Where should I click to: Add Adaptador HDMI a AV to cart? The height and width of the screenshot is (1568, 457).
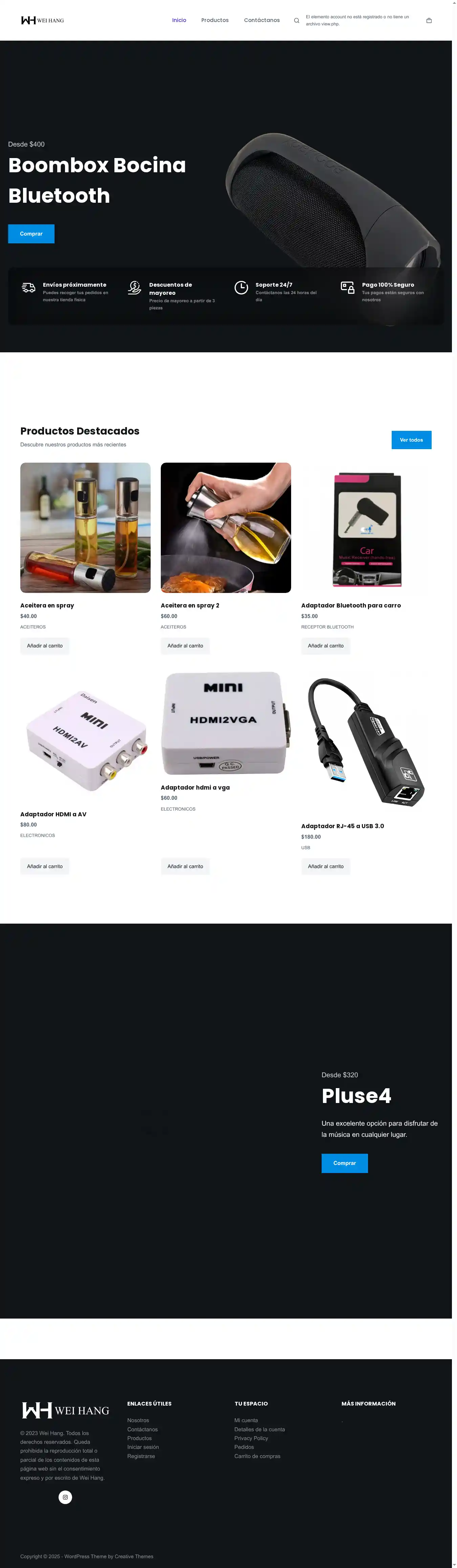pyautogui.click(x=44, y=866)
